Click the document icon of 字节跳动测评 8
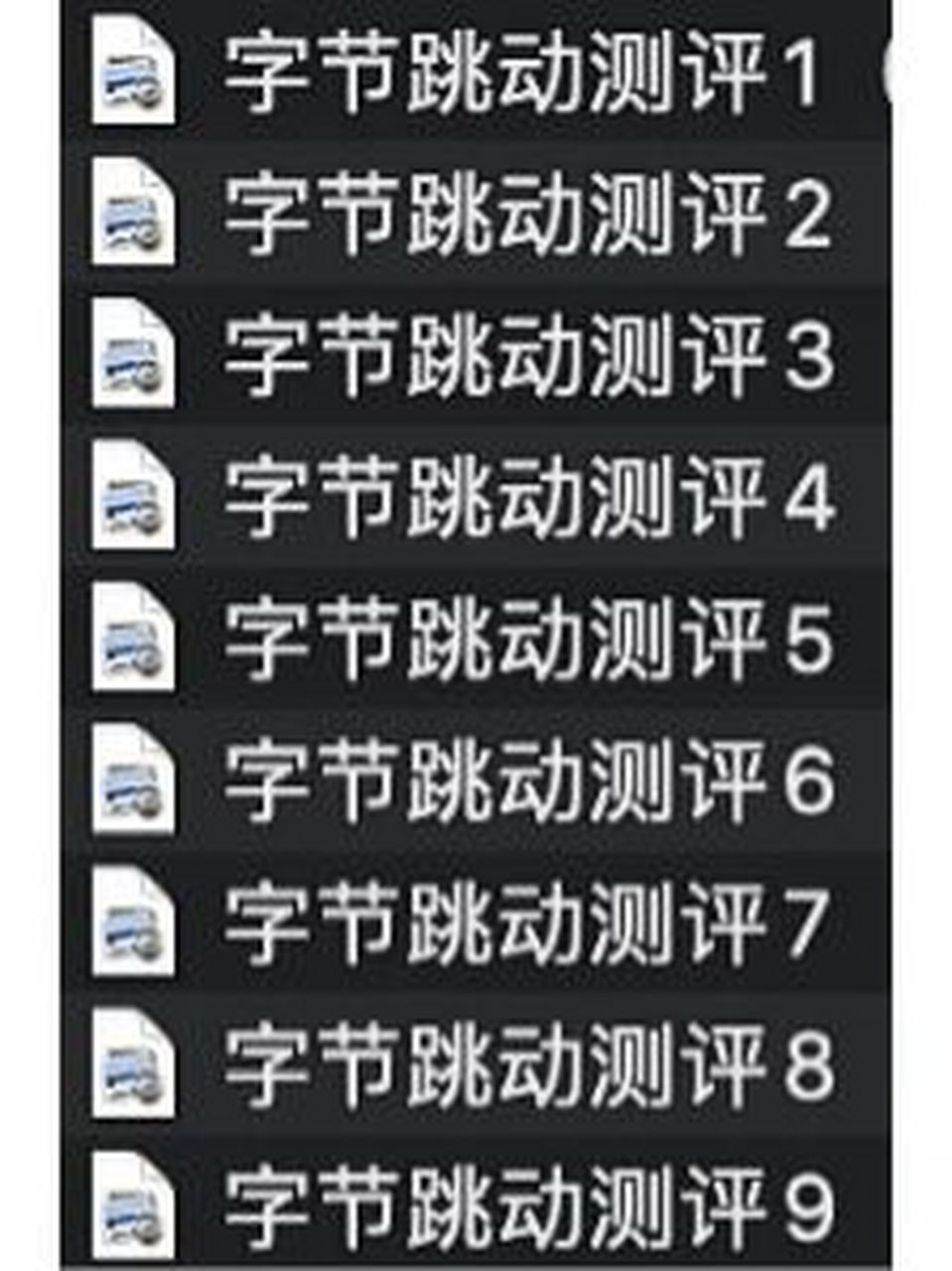 [x=134, y=1062]
